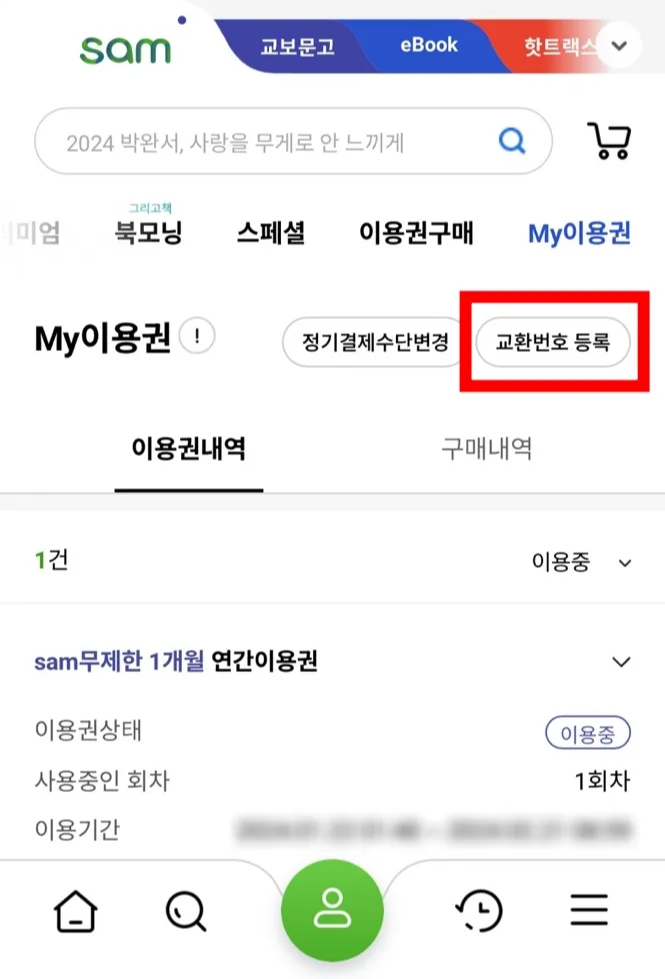Tap the search magnifier icon
Screen dimensions: 665x979
click(x=512, y=142)
